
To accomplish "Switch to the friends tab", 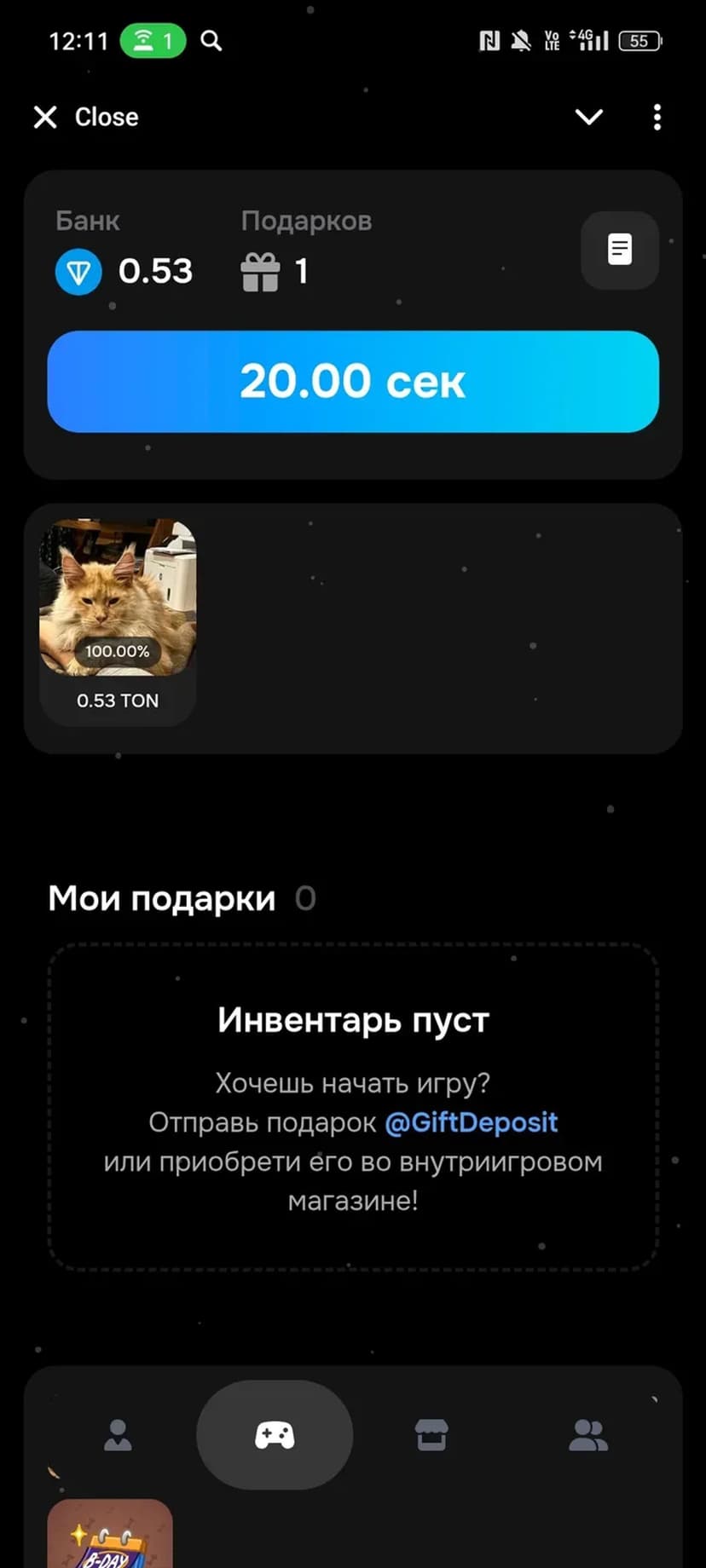I will tap(588, 1435).
